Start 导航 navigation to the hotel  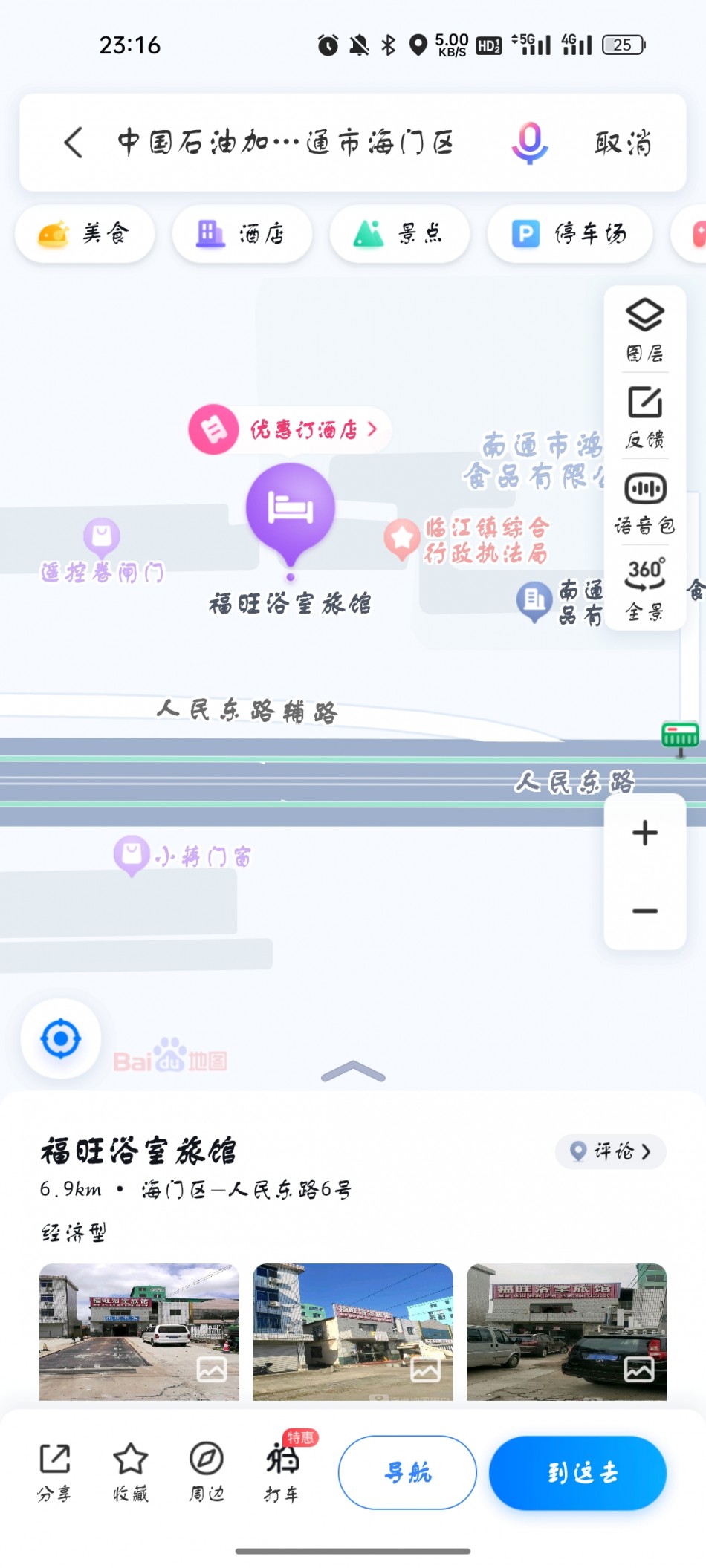coord(407,1471)
